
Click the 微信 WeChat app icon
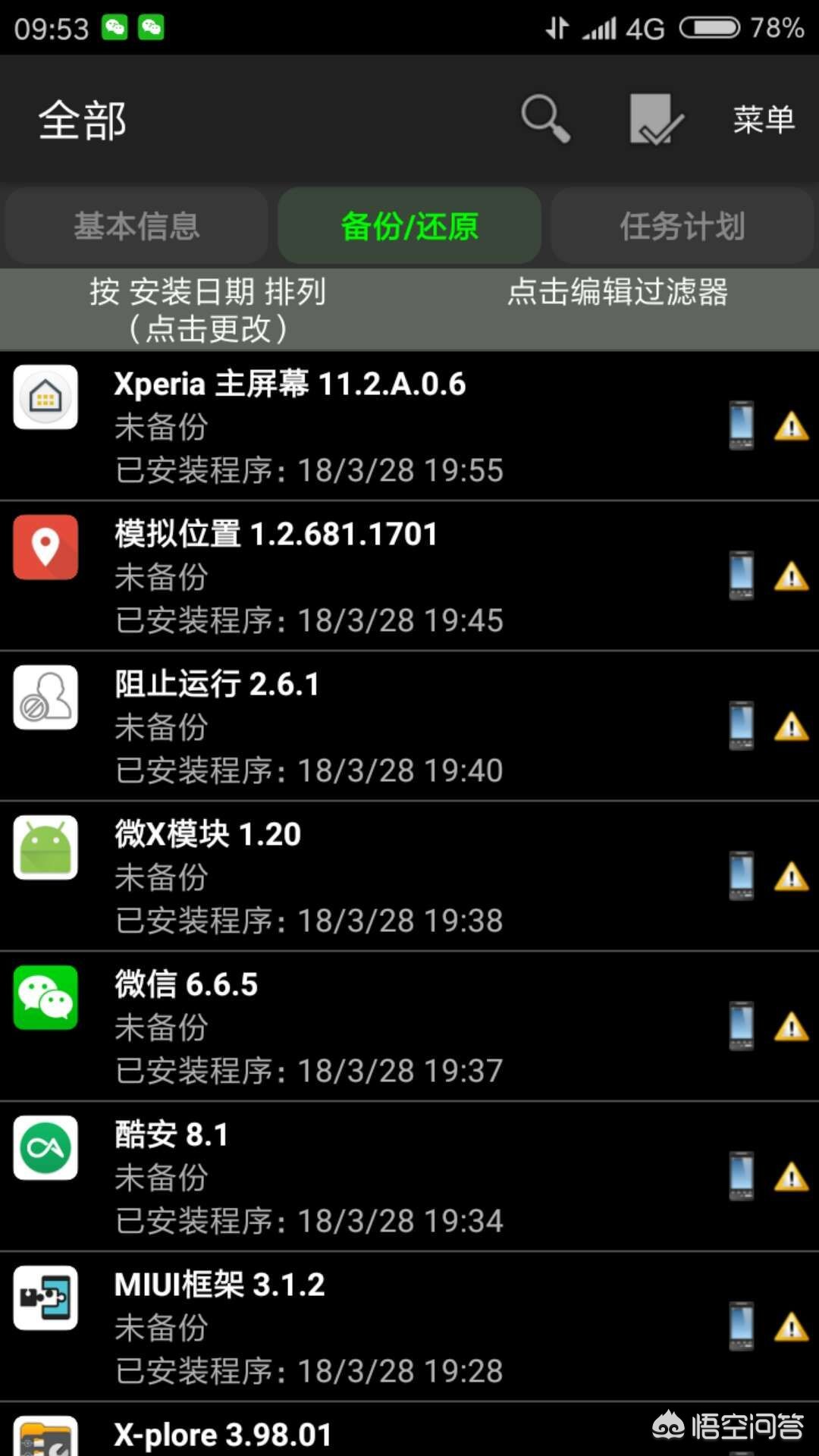pyautogui.click(x=45, y=999)
